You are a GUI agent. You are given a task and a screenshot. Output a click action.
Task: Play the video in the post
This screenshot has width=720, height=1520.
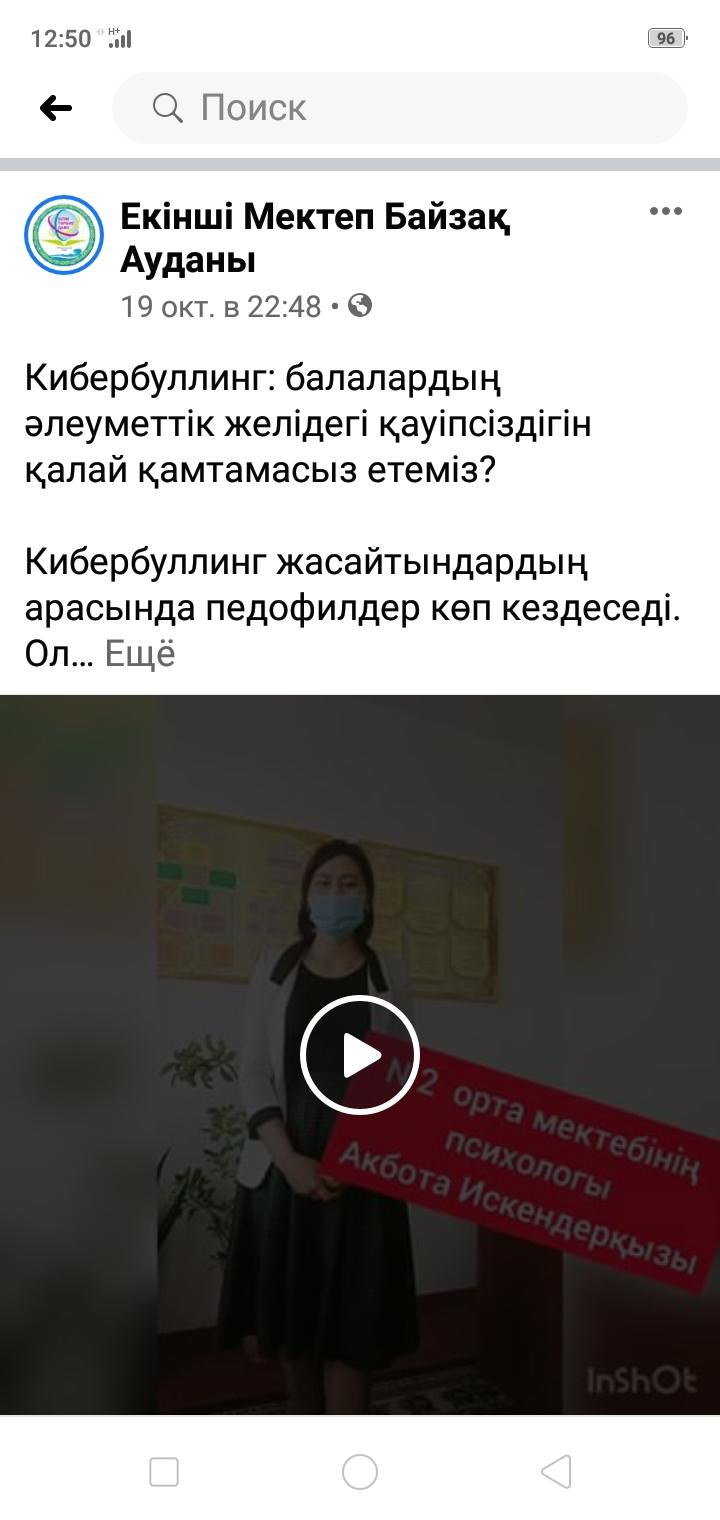click(360, 1056)
